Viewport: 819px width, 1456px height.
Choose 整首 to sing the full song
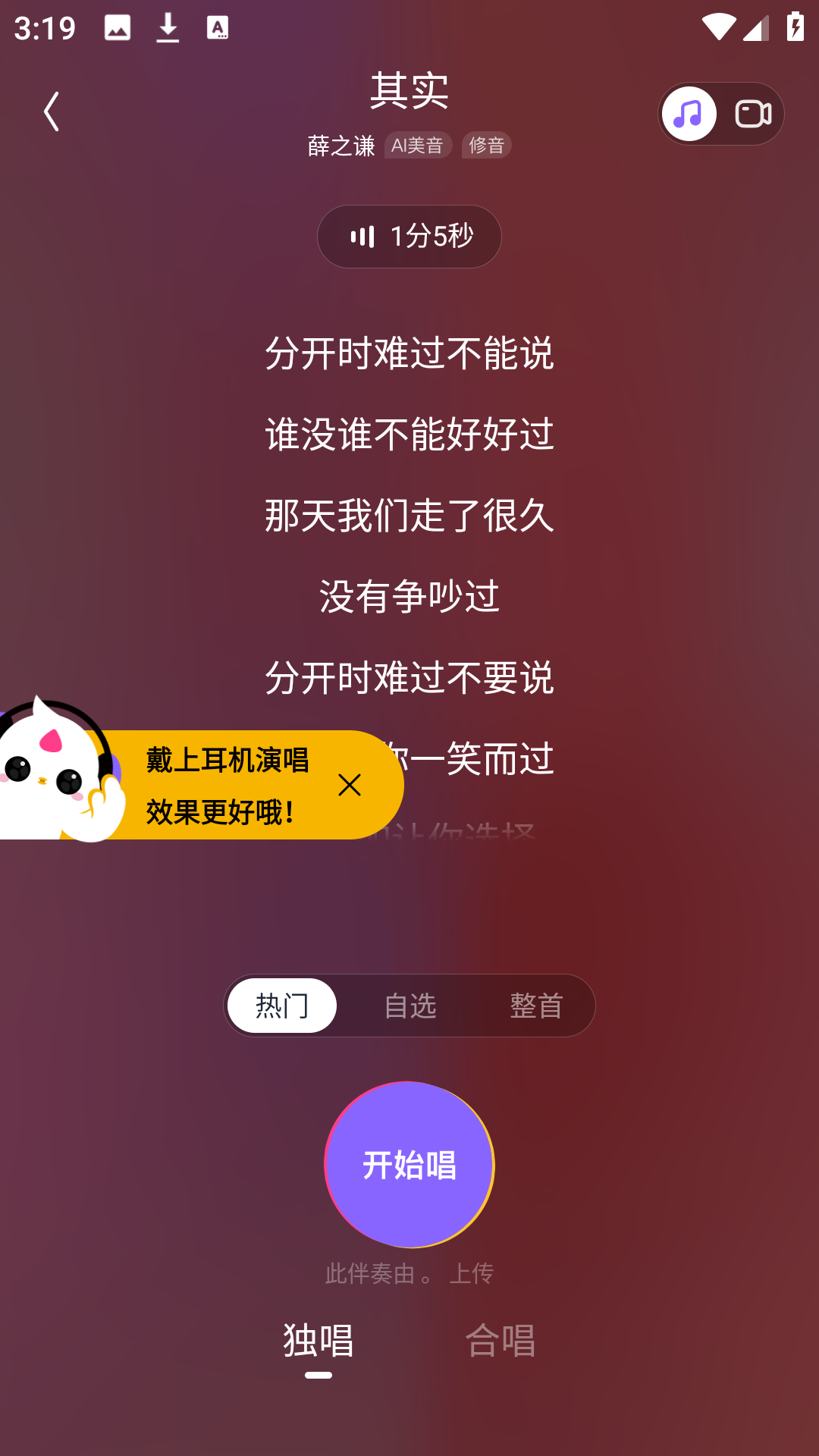pos(536,1006)
